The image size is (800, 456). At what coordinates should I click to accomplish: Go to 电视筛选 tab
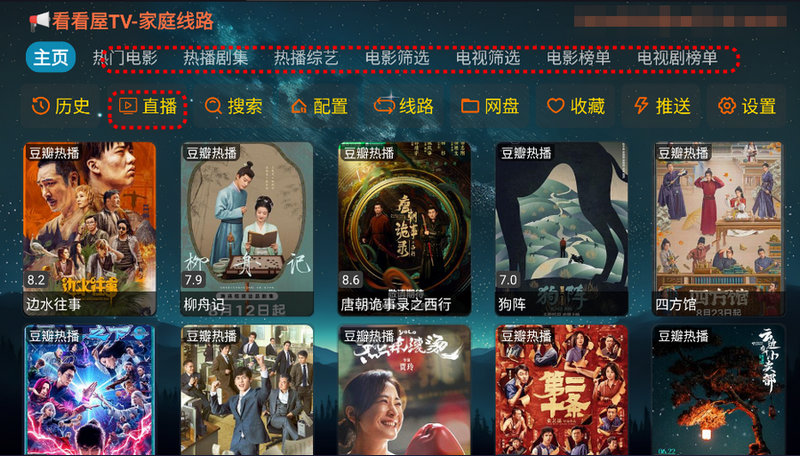[488, 58]
